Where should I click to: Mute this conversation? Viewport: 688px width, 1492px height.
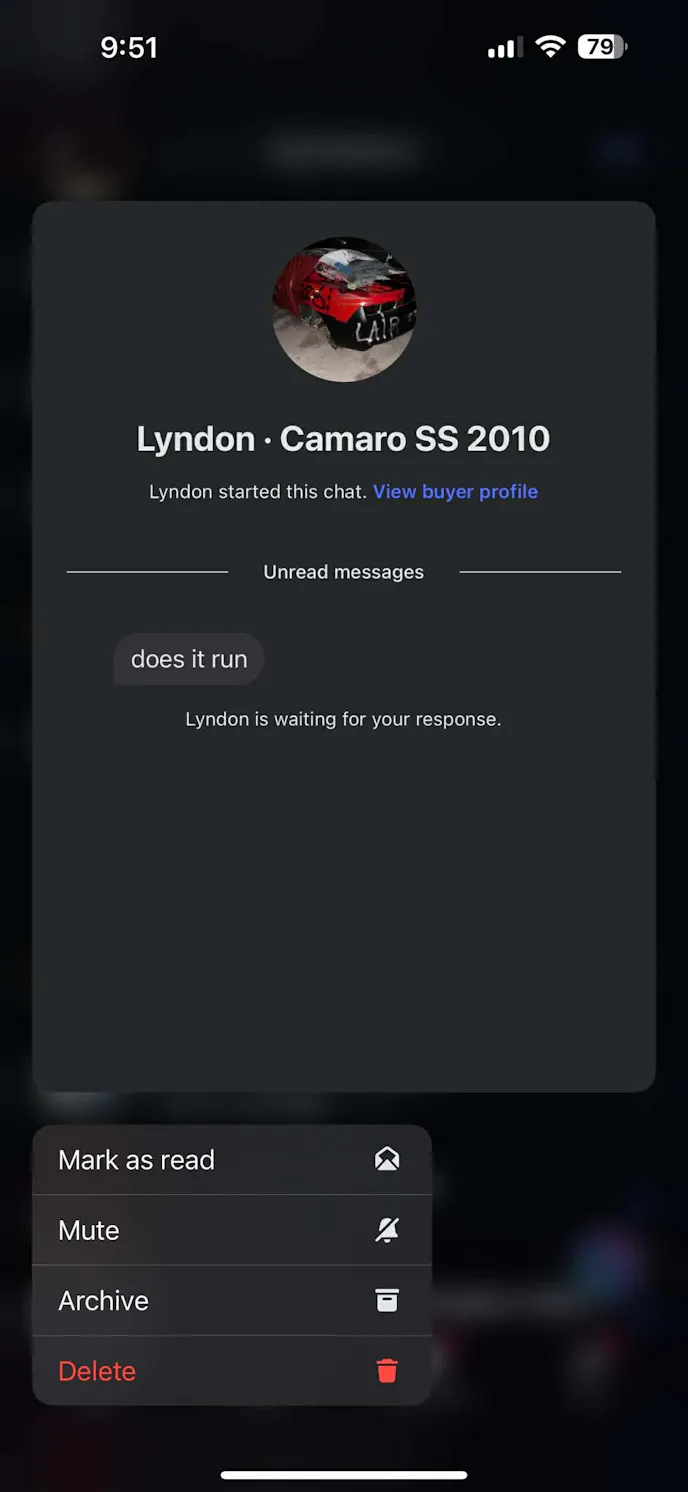(232, 1230)
